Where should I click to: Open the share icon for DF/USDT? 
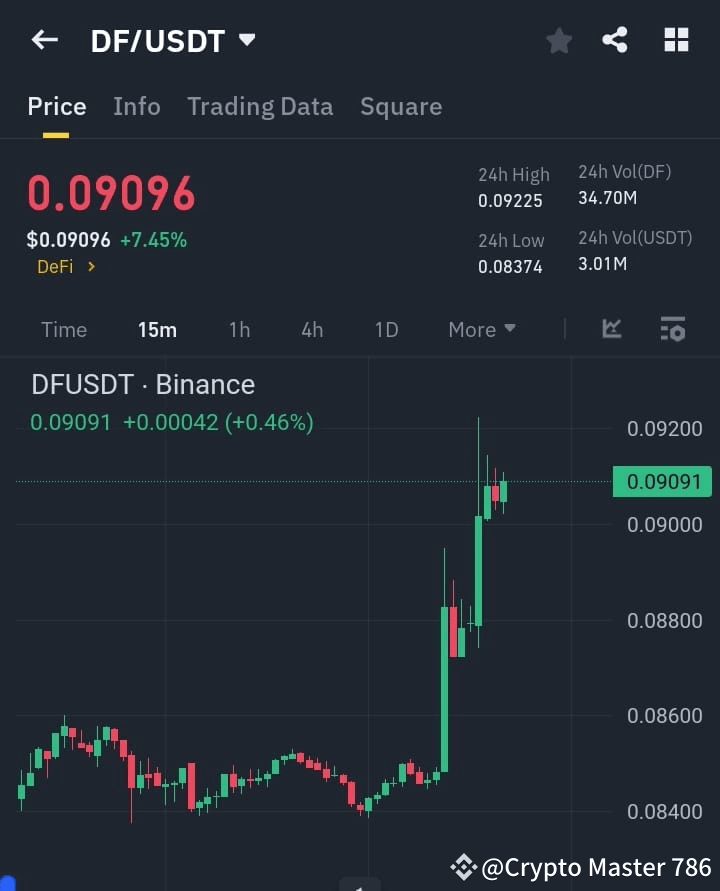(x=616, y=40)
